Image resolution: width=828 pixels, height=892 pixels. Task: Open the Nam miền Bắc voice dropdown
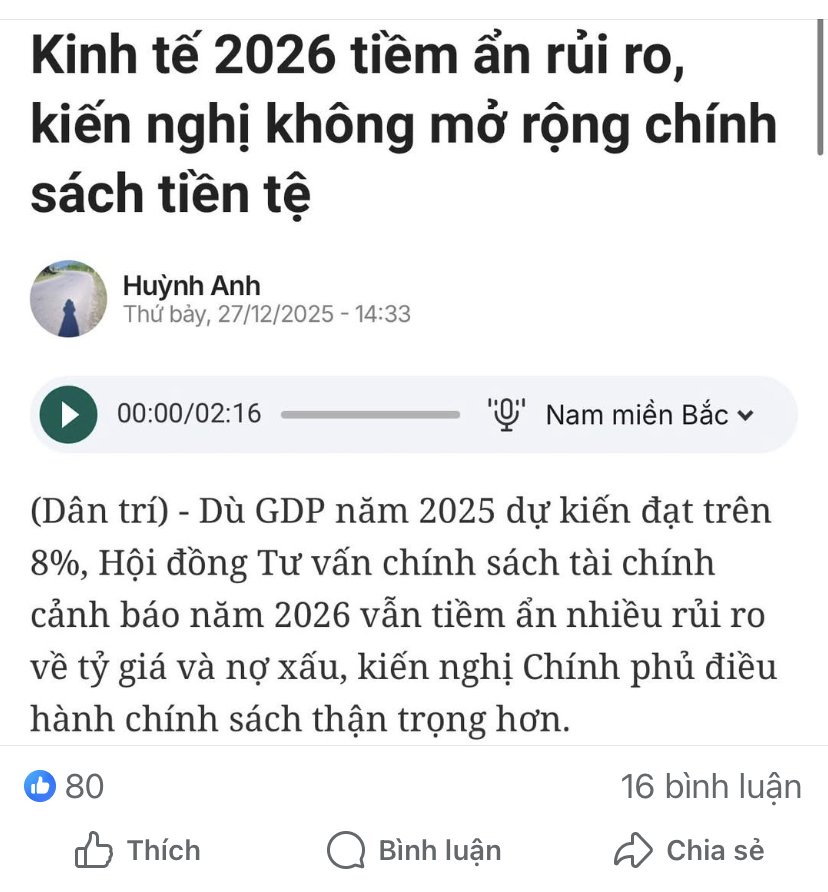647,414
